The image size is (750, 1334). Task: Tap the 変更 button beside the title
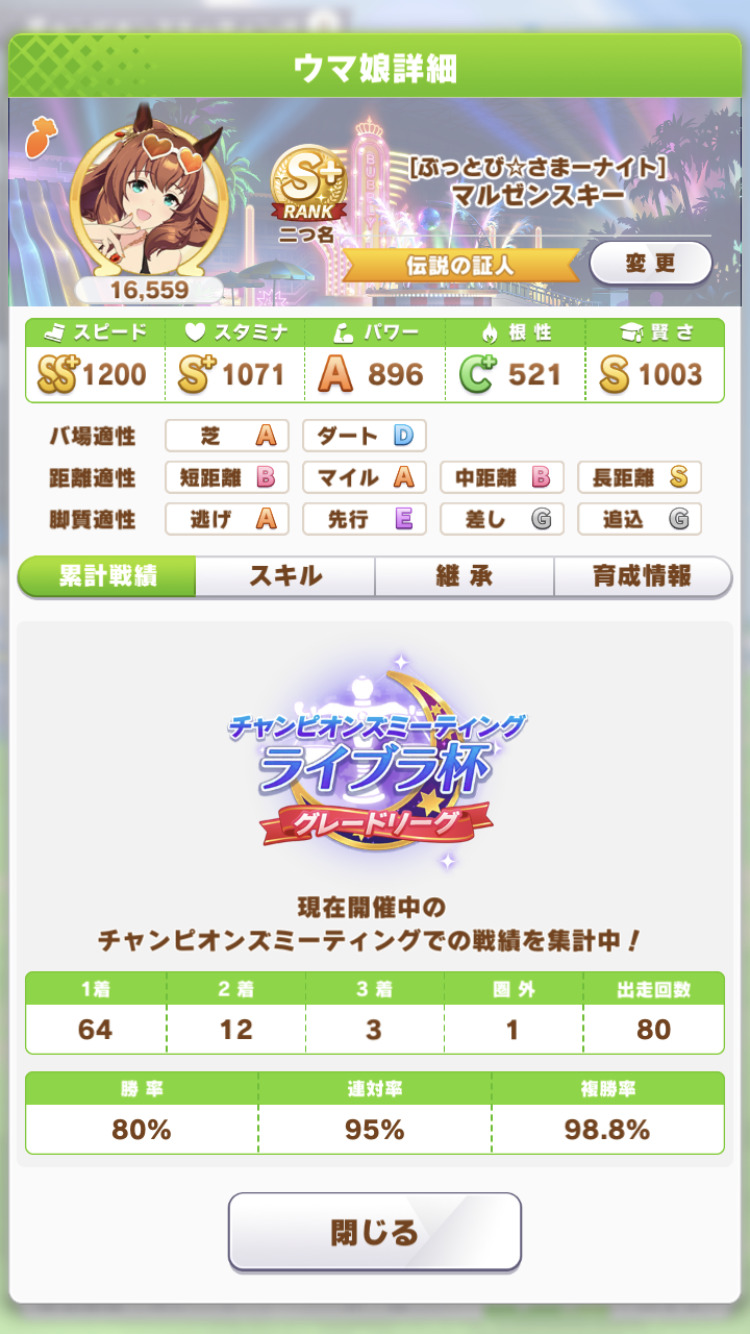pyautogui.click(x=650, y=264)
